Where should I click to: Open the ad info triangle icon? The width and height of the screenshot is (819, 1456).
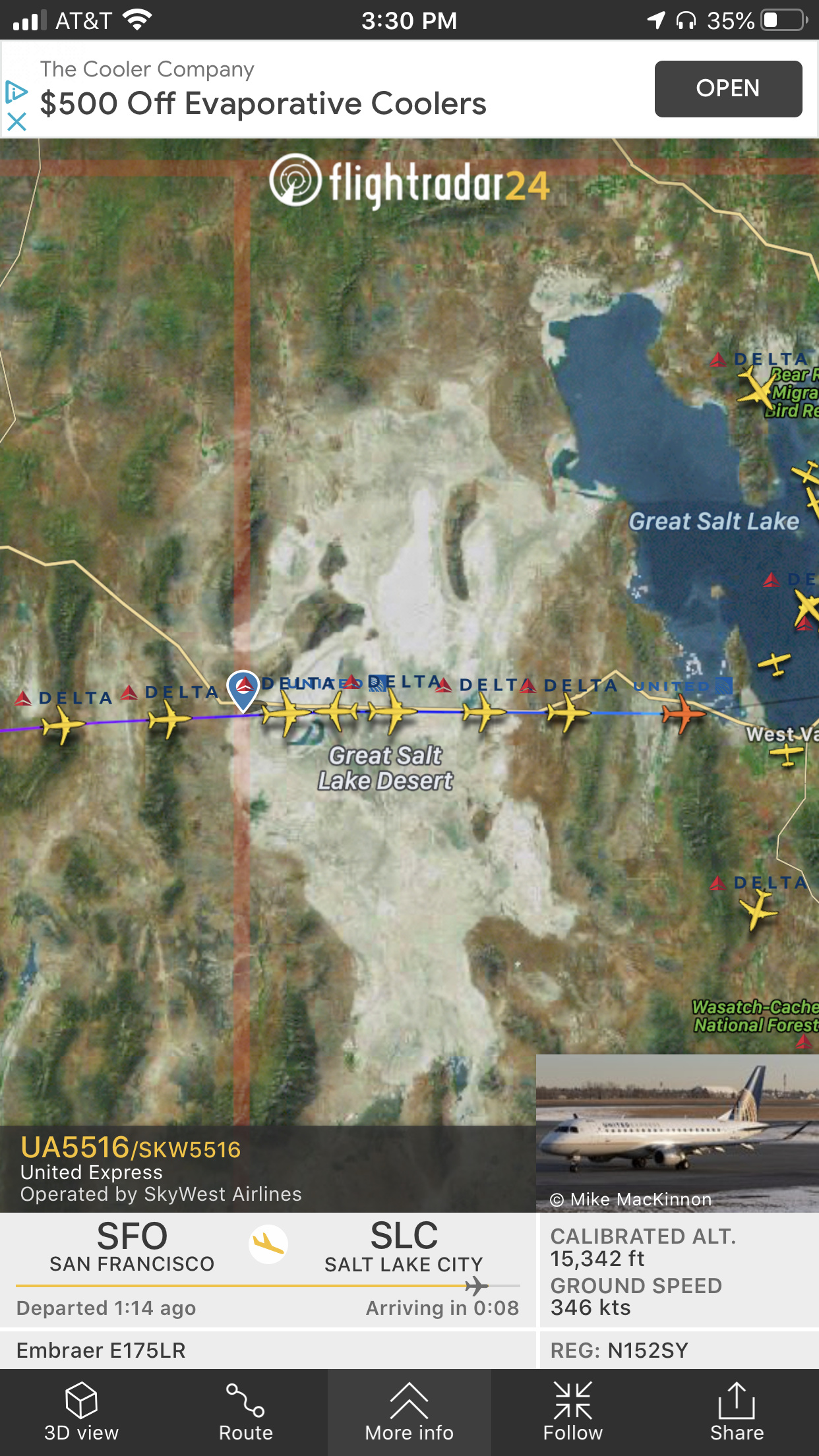16,92
